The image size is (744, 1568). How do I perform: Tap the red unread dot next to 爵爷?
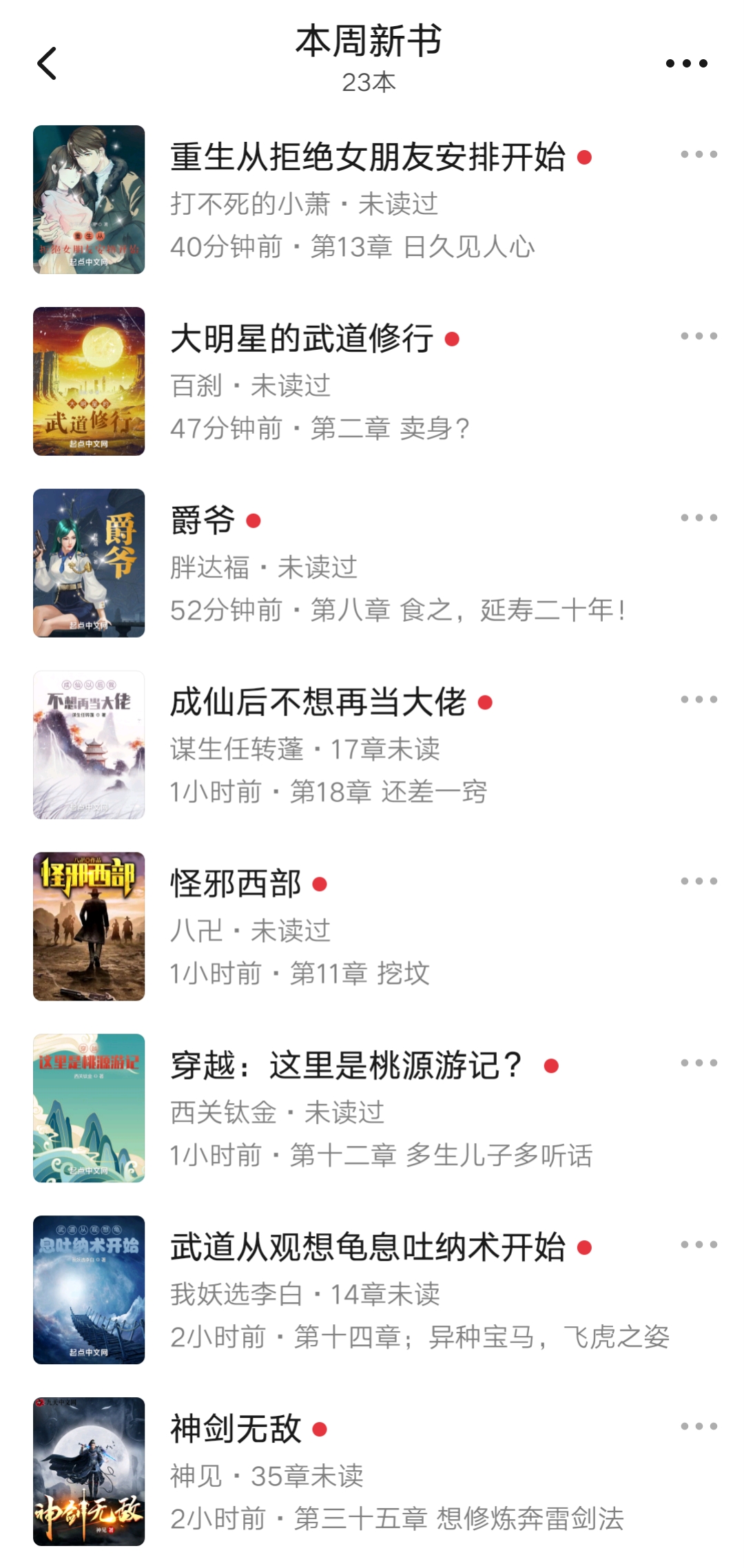[x=253, y=522]
